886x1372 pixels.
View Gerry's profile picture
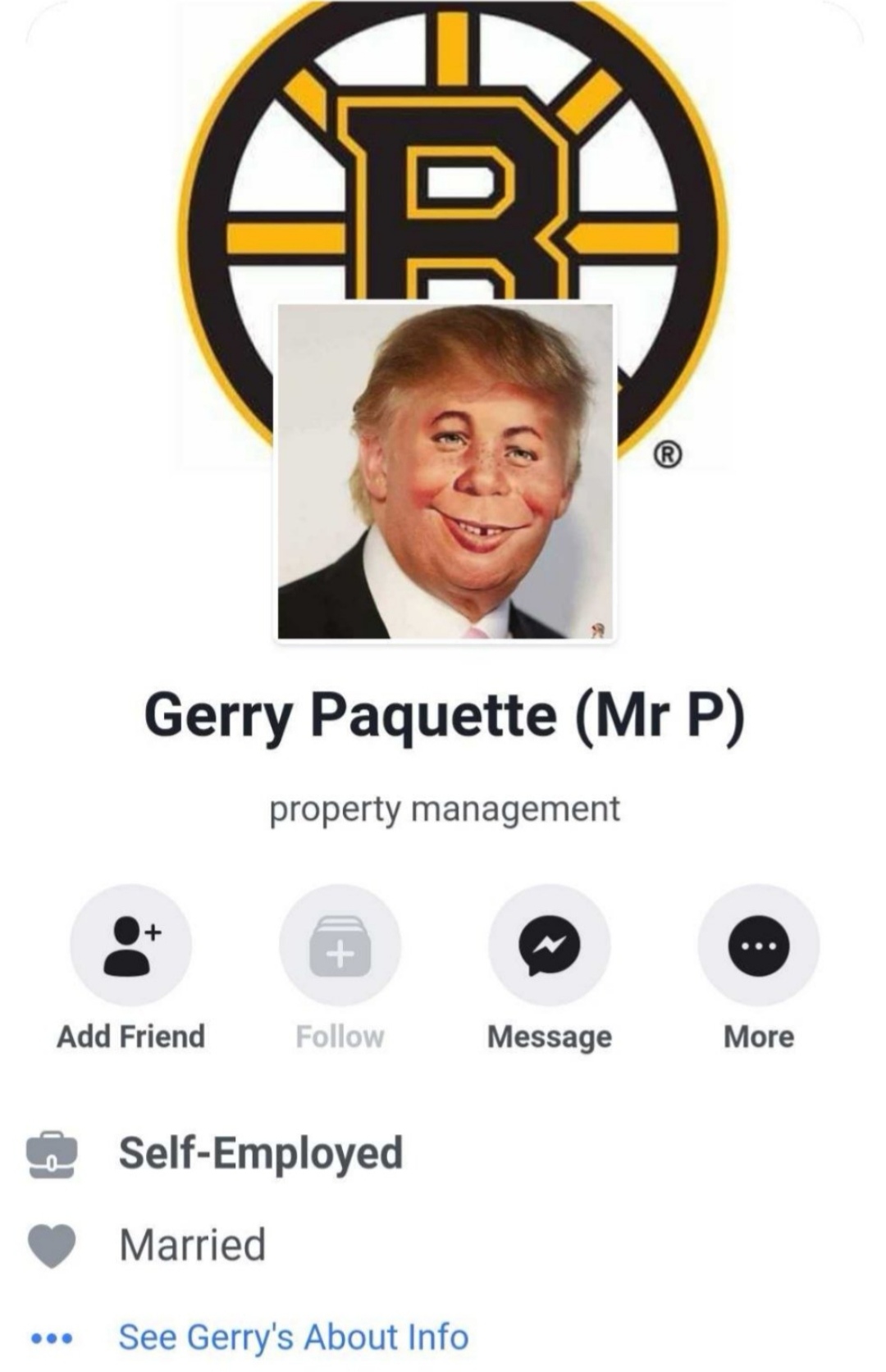pyautogui.click(x=445, y=472)
